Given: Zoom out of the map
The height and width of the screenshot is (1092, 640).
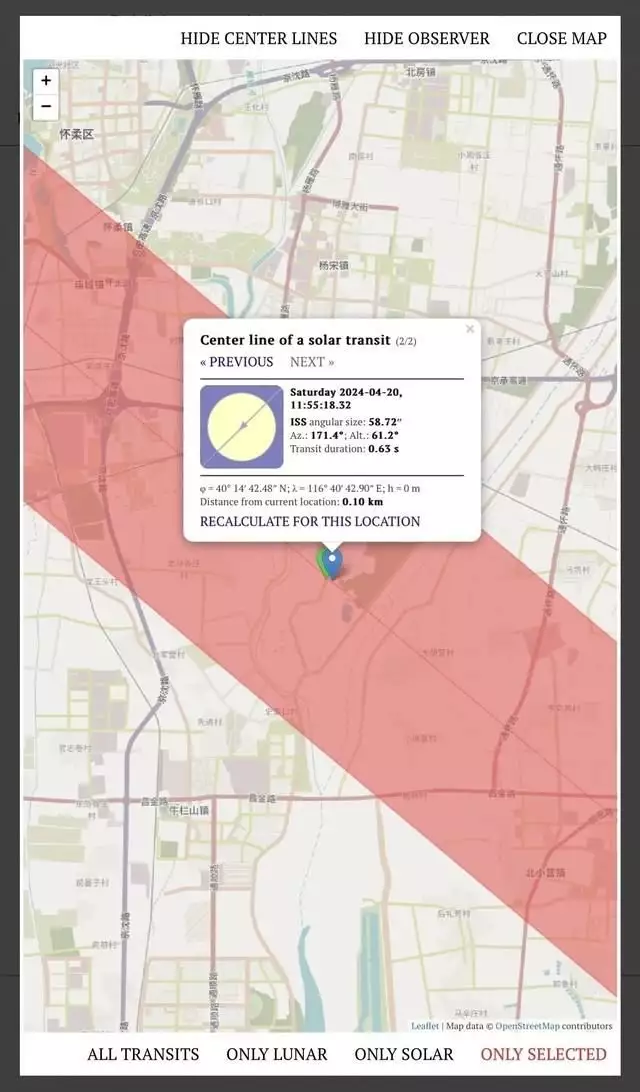Looking at the screenshot, I should point(46,107).
